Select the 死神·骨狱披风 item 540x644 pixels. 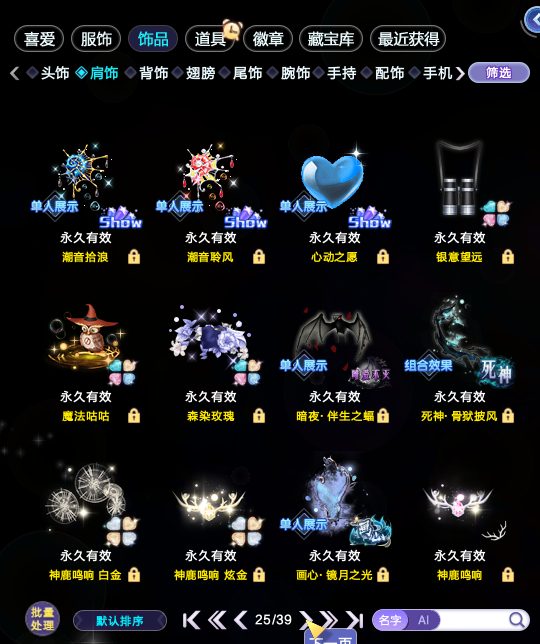[x=460, y=361]
